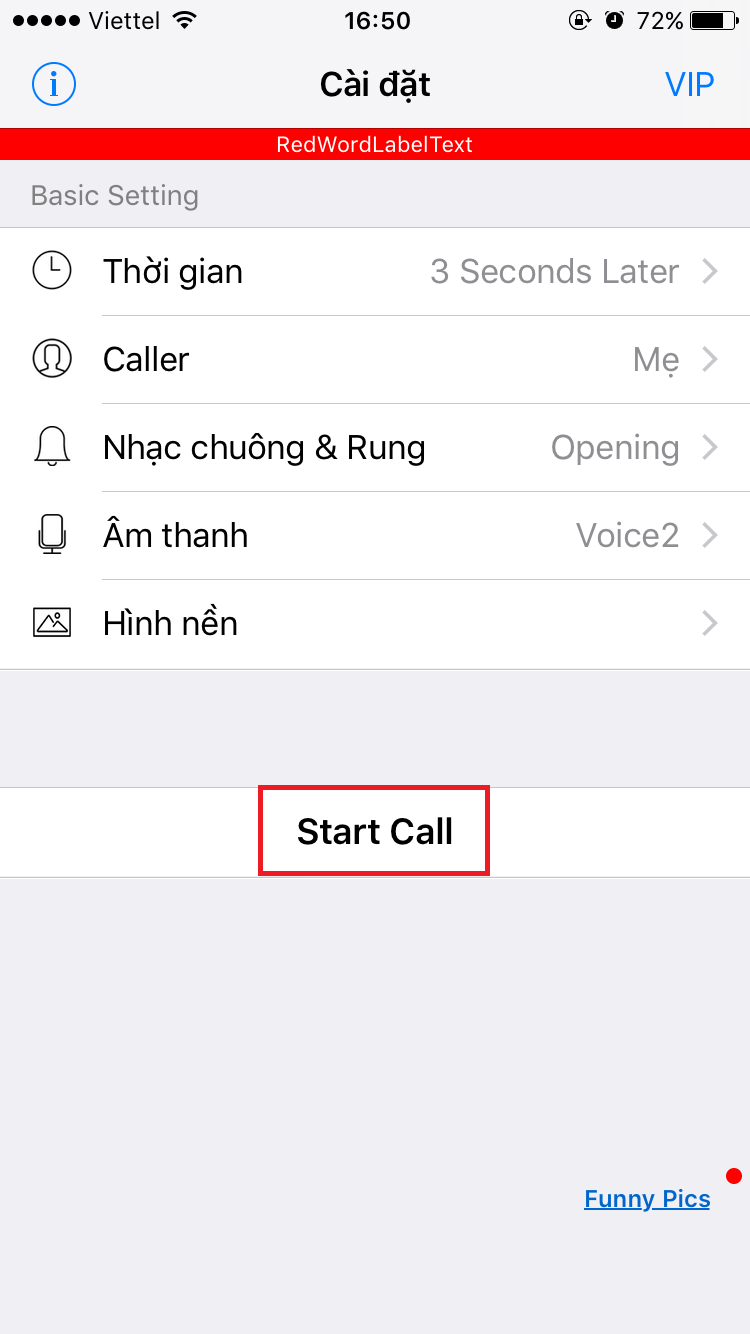Tap the Start Call button
Screen dimensions: 750x1334
pyautogui.click(x=375, y=832)
